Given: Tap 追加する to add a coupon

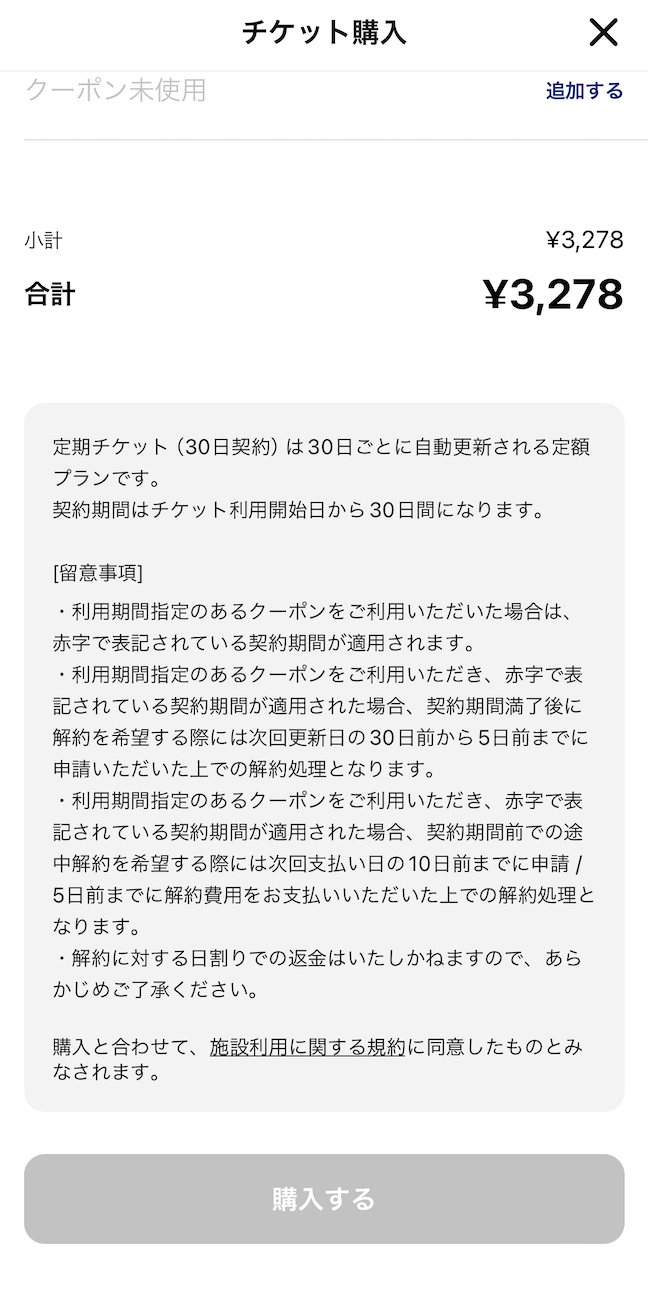Looking at the screenshot, I should point(584,91).
